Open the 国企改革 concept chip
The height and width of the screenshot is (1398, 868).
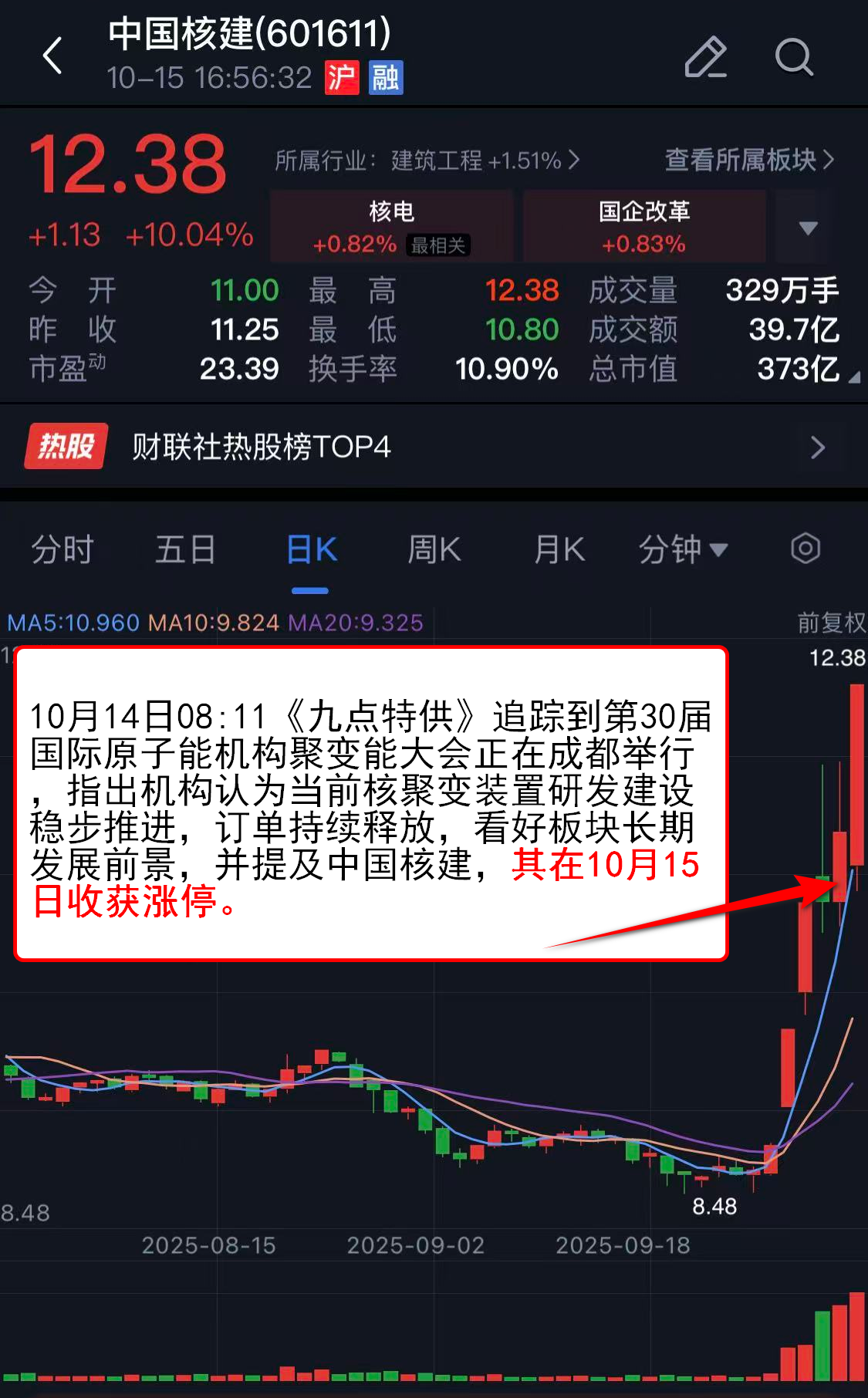[x=644, y=227]
